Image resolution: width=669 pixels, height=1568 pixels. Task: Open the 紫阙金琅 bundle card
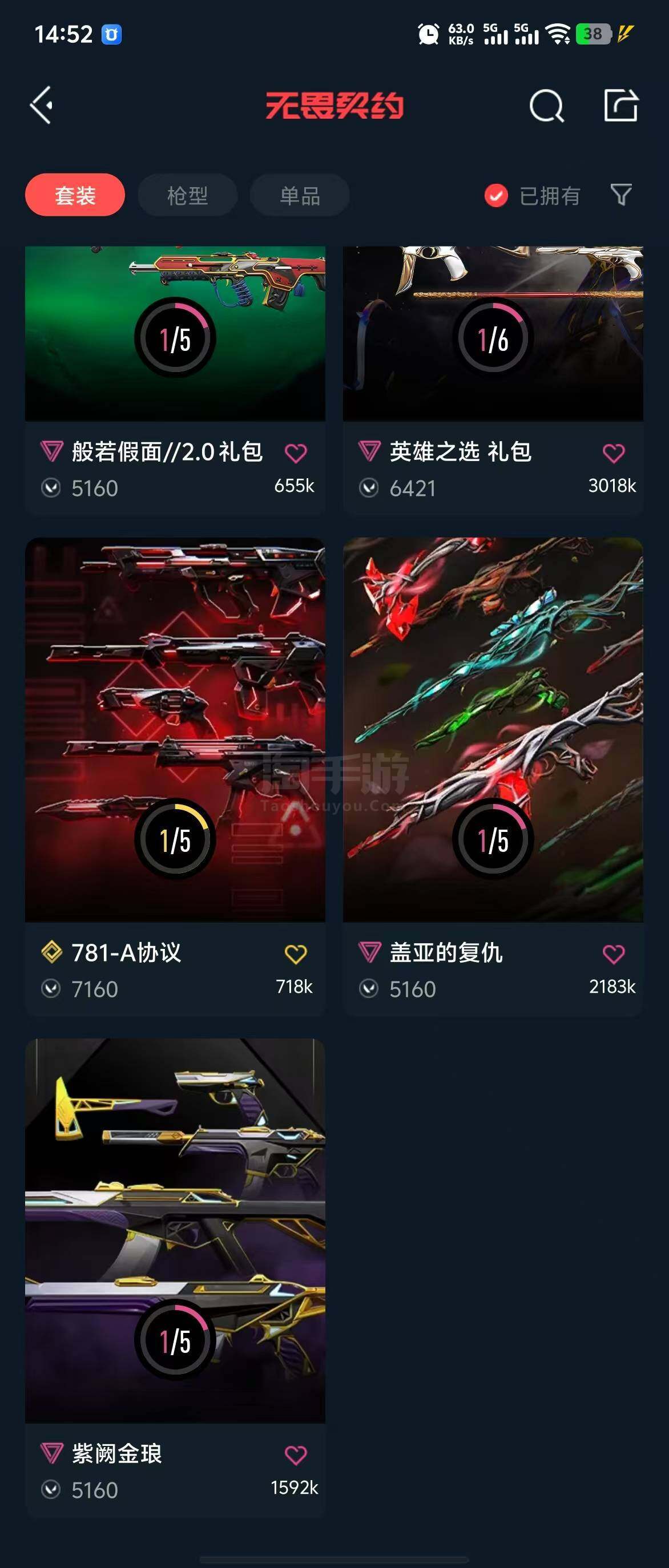click(175, 1230)
